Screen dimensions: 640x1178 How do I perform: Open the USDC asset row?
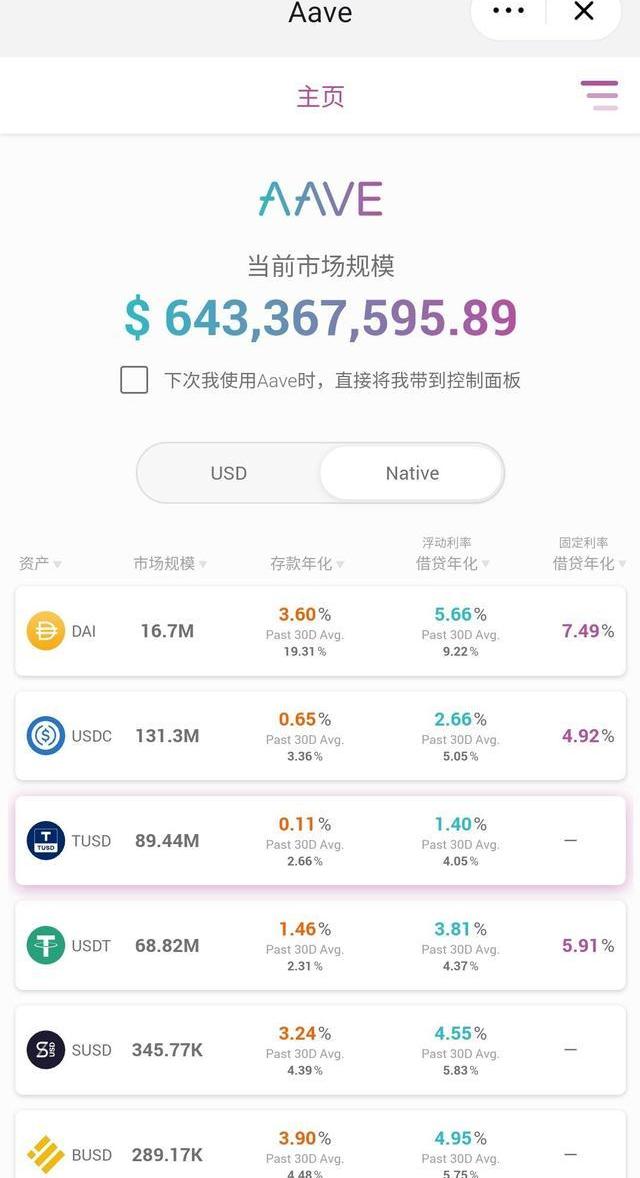pos(320,736)
